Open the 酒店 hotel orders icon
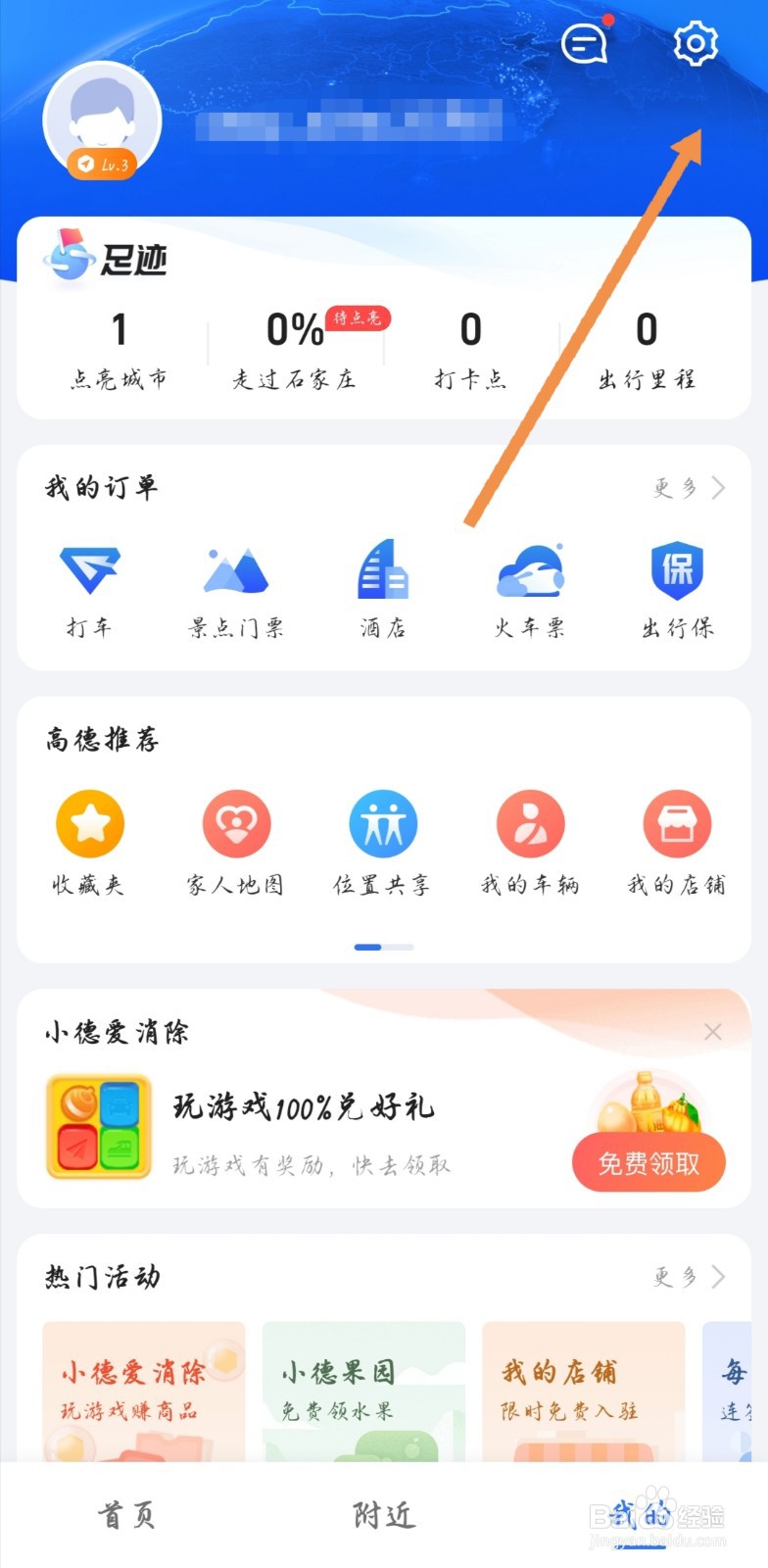Screen dimensions: 768x1568 [382, 573]
